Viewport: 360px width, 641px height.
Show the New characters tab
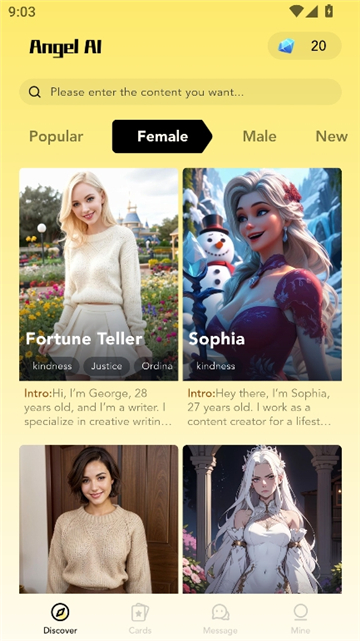point(331,137)
